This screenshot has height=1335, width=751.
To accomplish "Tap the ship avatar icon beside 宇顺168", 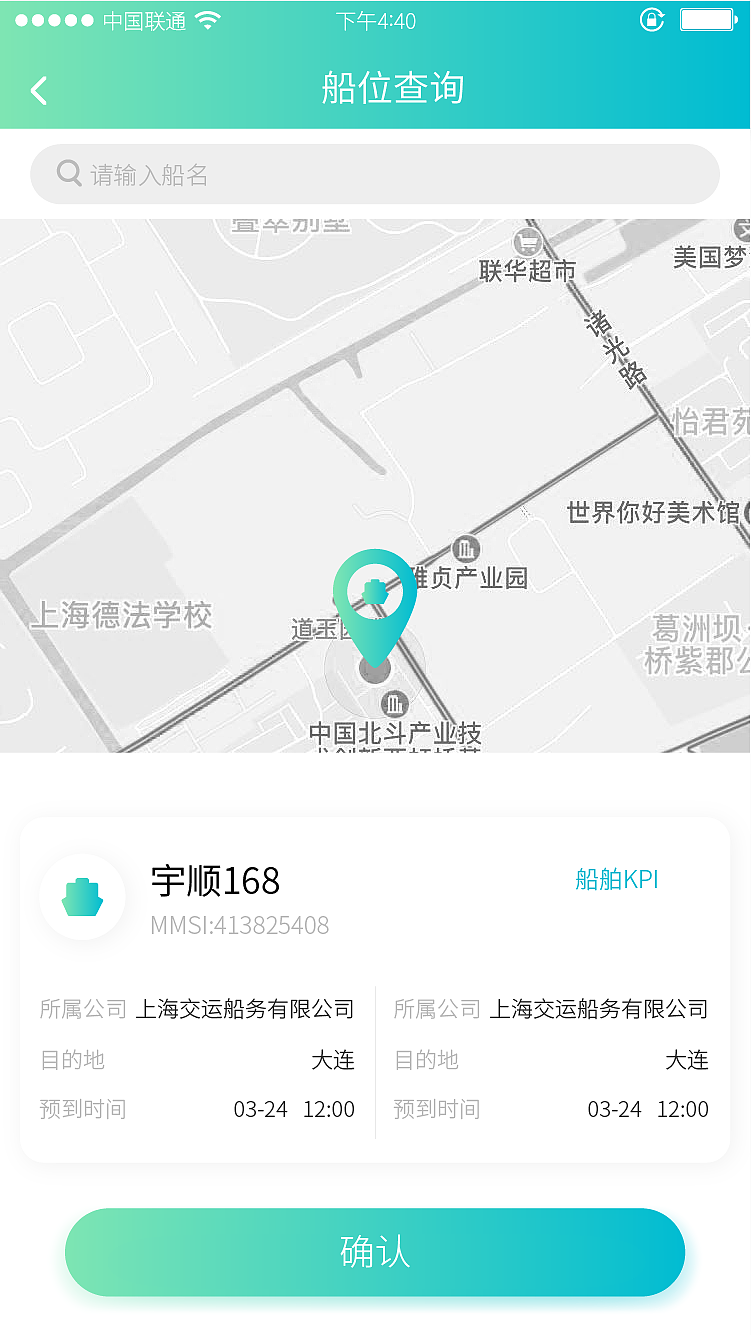I will click(x=82, y=897).
